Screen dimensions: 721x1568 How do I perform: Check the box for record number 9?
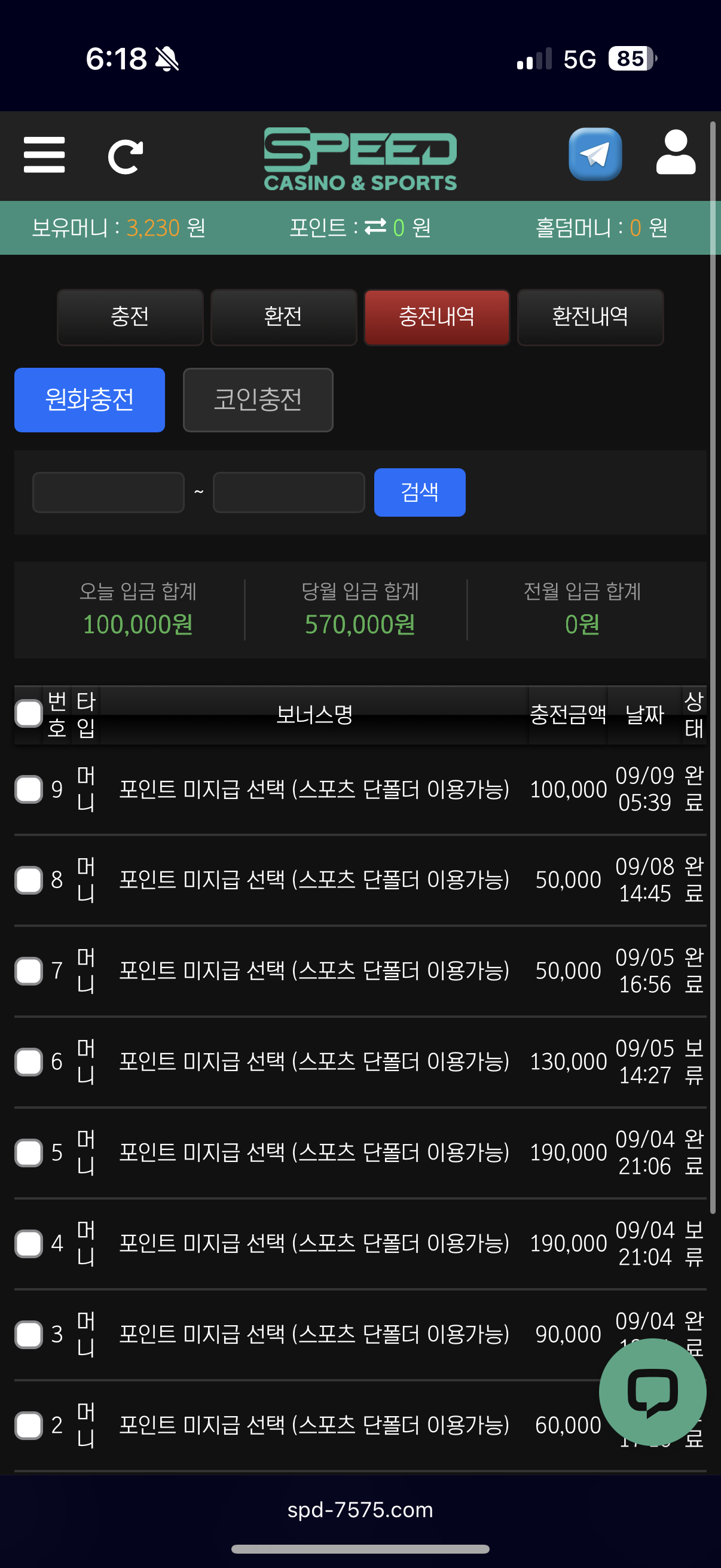coord(29,789)
